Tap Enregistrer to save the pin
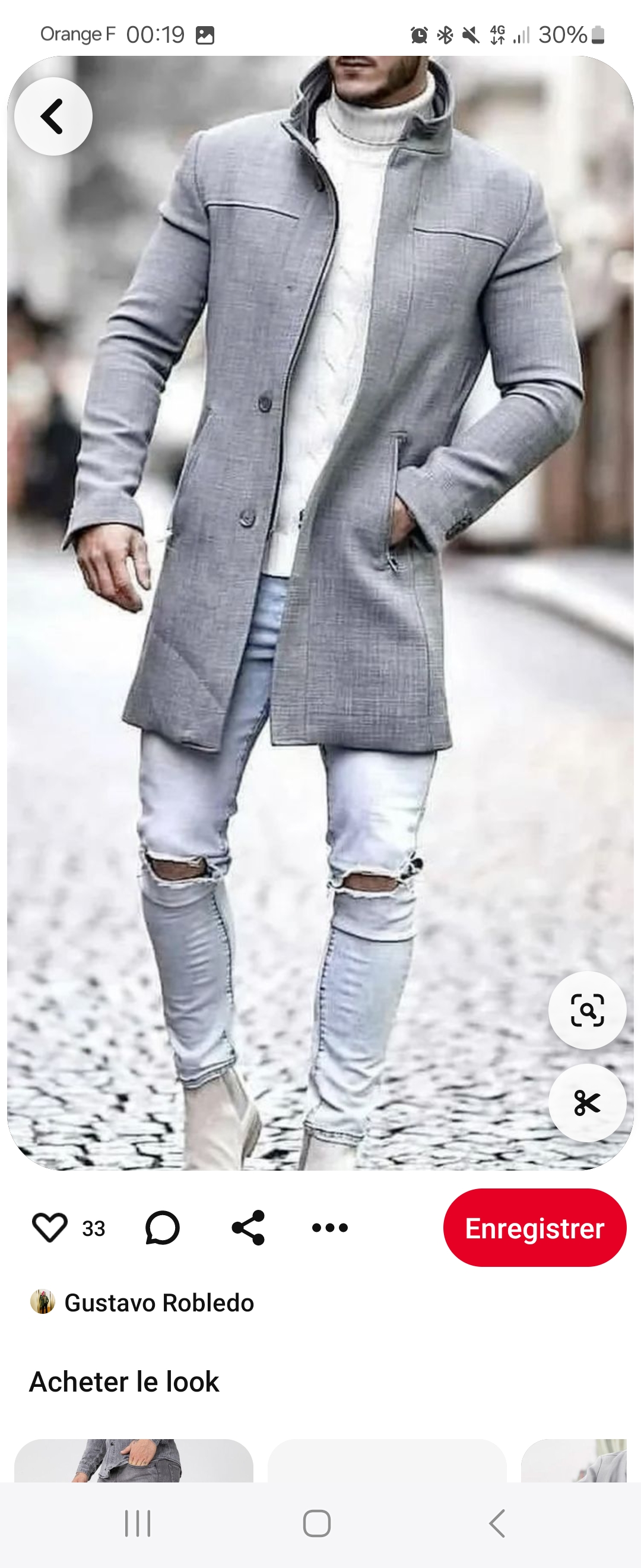Screen dimensions: 641x1568 [x=534, y=1228]
